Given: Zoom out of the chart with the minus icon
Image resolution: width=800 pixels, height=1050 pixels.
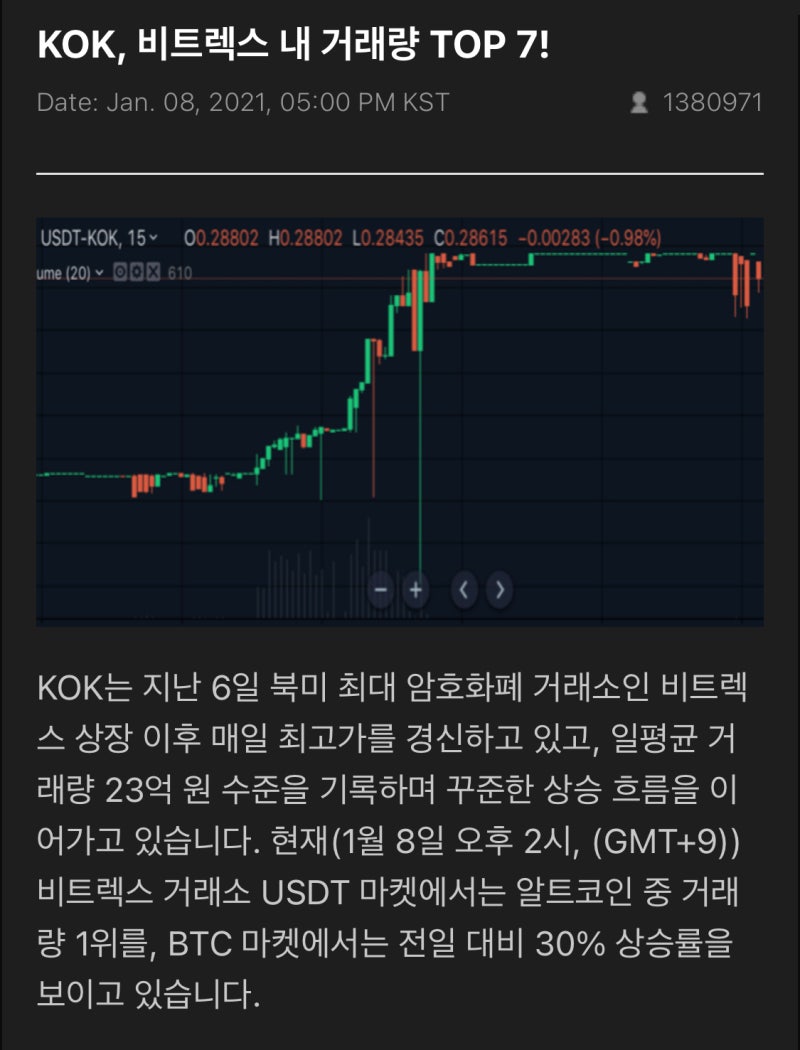Looking at the screenshot, I should point(380,589).
